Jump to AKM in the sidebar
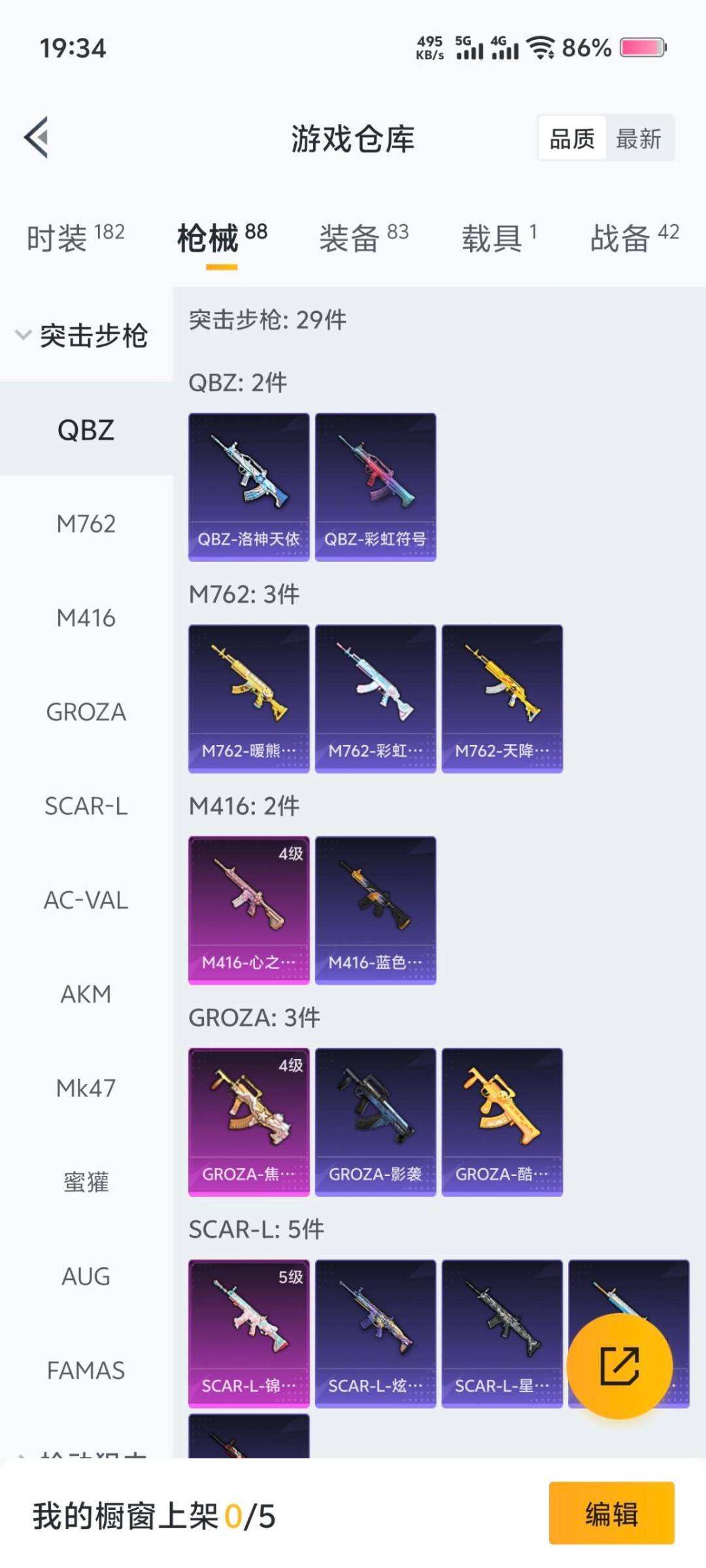706x1568 pixels. (x=86, y=994)
